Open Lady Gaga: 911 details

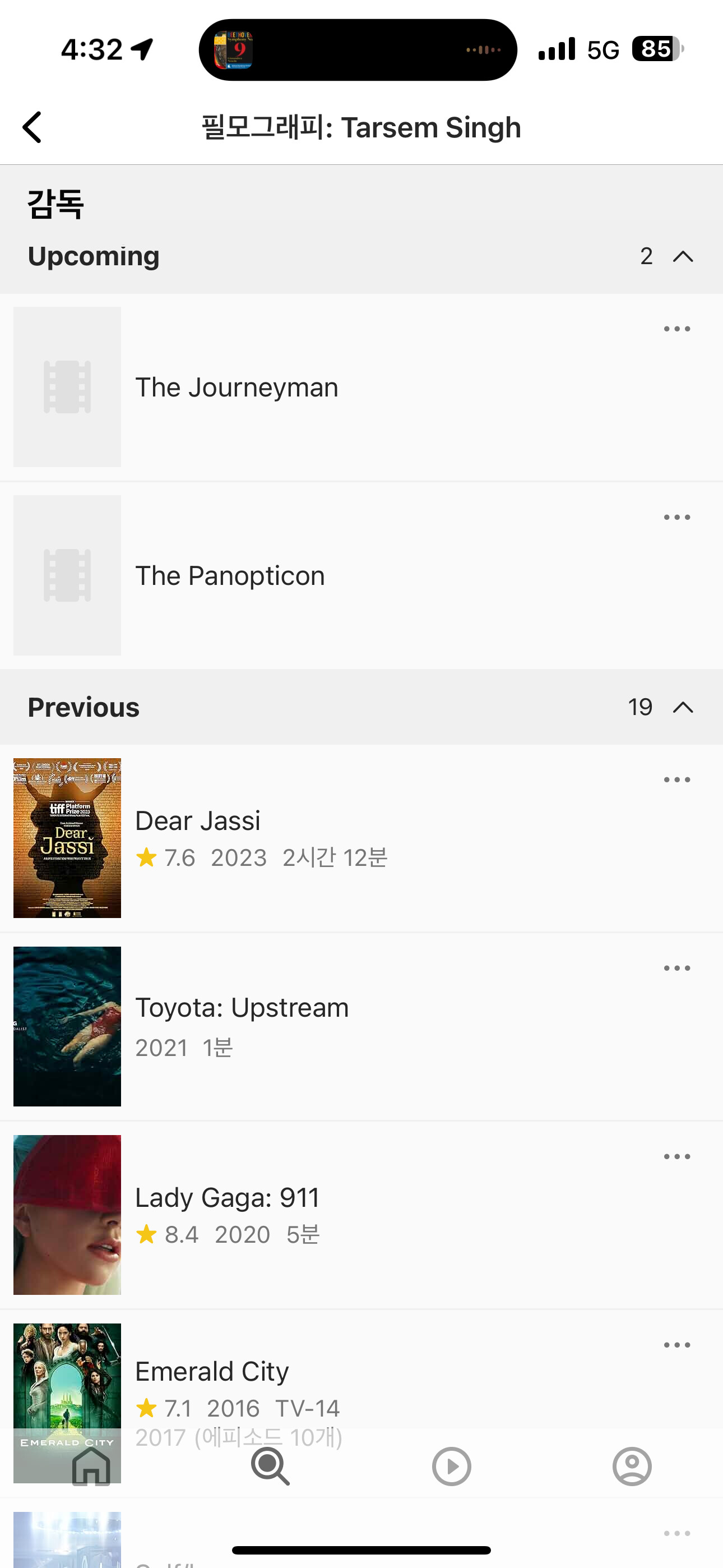227,1197
